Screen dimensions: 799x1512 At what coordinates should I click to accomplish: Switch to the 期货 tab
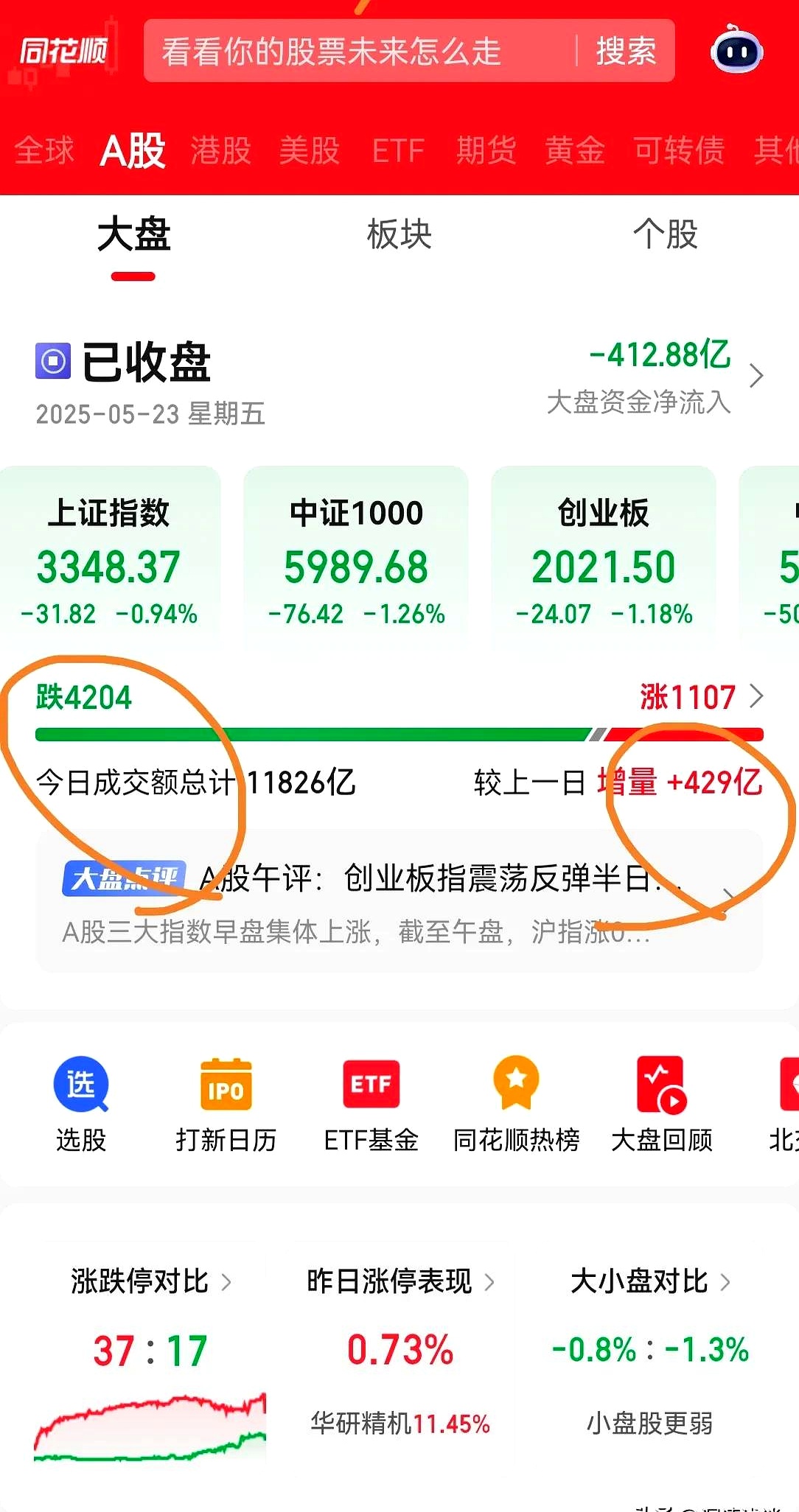coord(486,150)
